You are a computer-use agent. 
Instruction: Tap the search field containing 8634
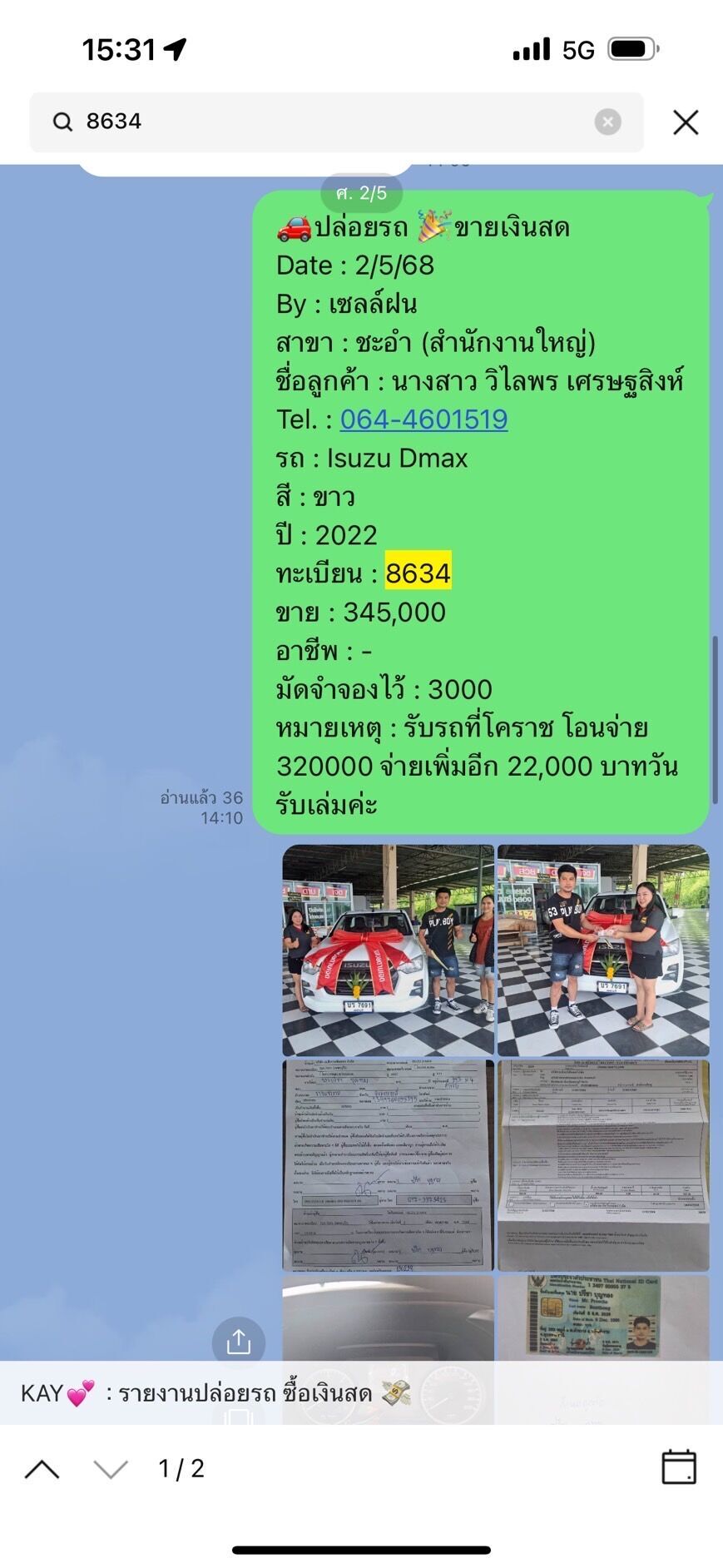point(336,122)
